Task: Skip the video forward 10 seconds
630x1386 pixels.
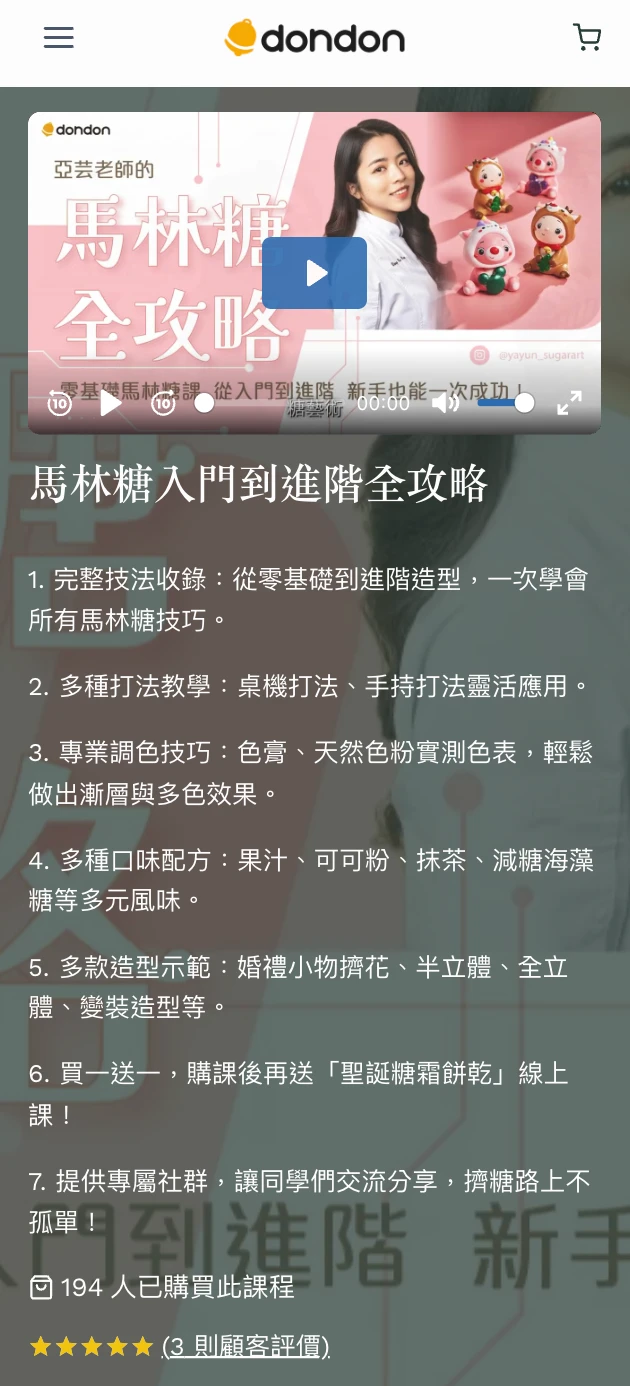Action: point(163,403)
